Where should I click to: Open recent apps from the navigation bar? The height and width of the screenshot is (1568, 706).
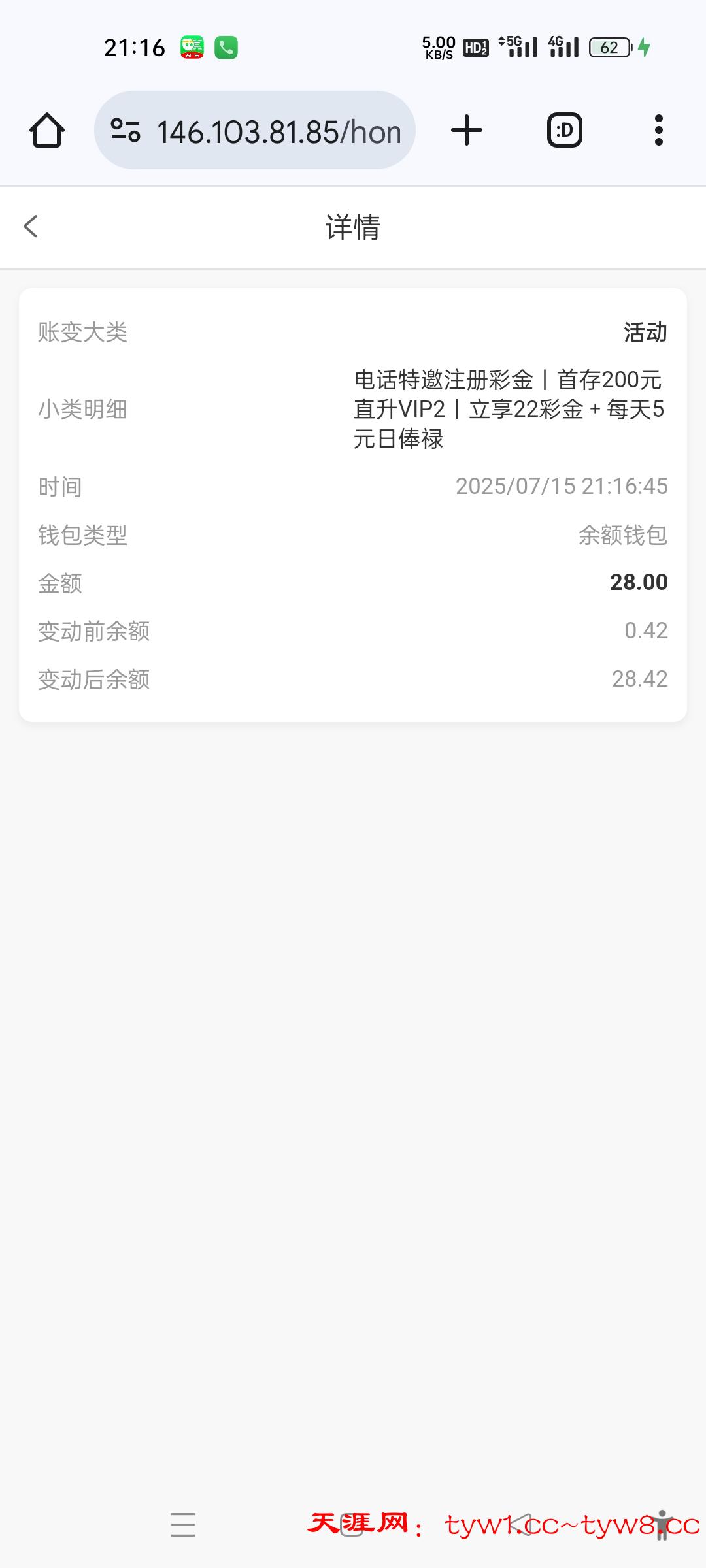pos(183,1524)
